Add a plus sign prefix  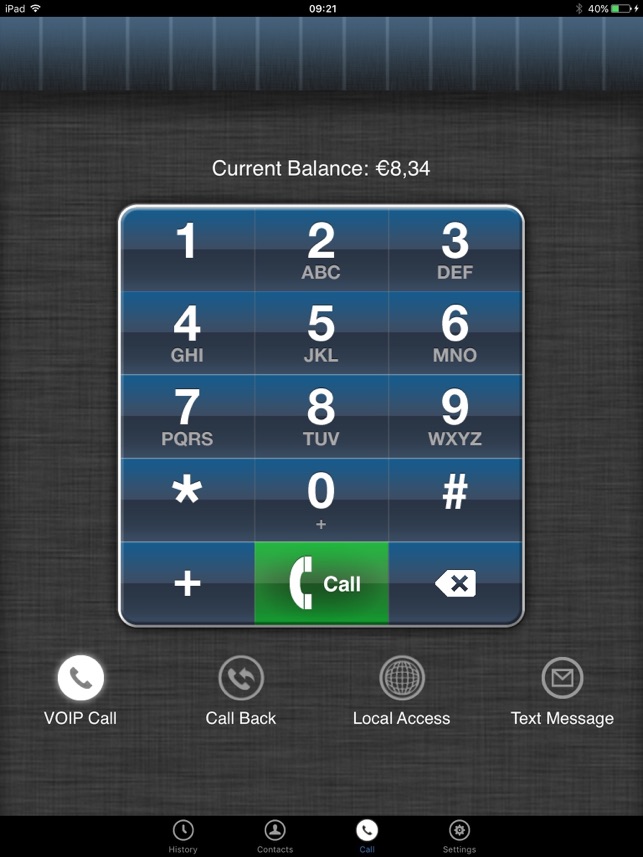pyautogui.click(x=188, y=583)
